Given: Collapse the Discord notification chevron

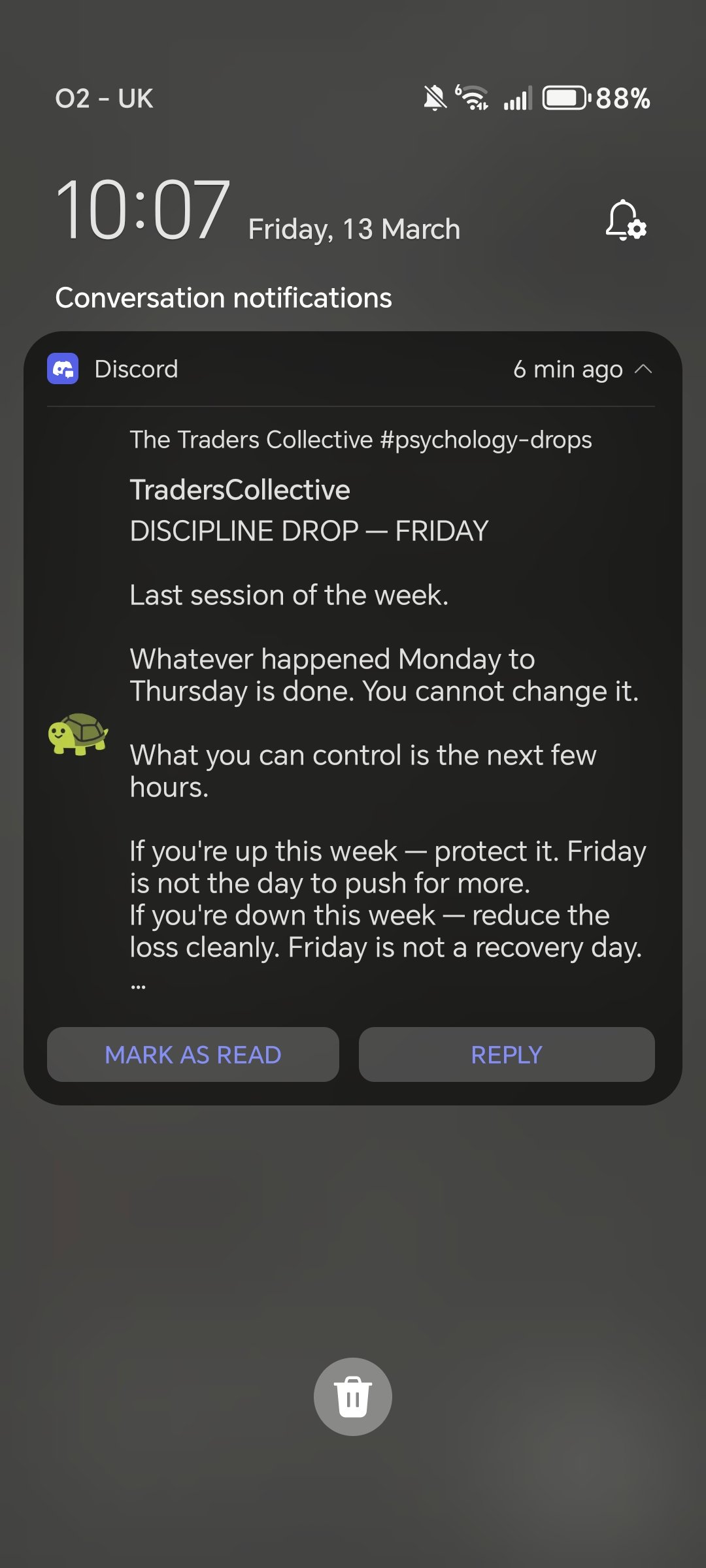Looking at the screenshot, I should point(643,369).
